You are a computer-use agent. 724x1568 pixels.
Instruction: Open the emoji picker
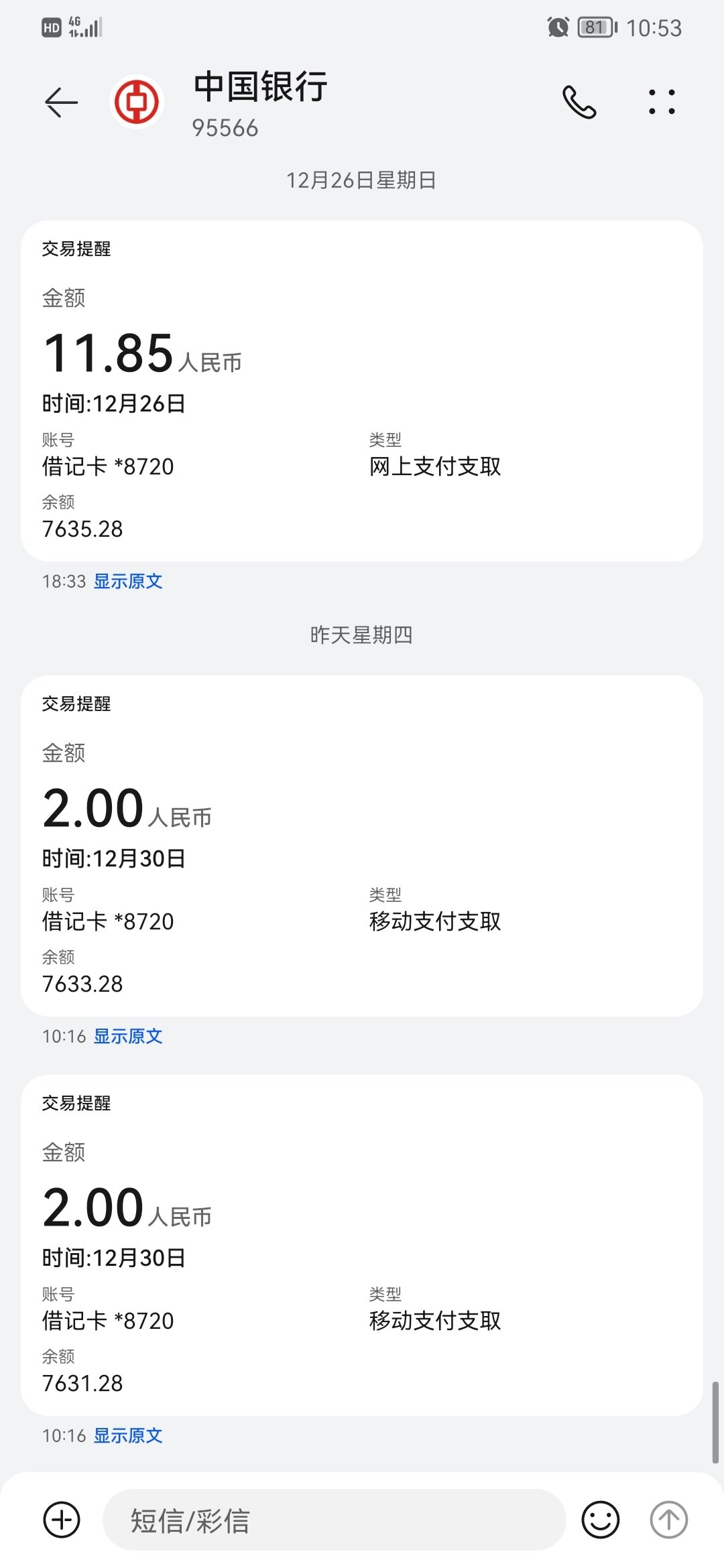pyautogui.click(x=601, y=1520)
